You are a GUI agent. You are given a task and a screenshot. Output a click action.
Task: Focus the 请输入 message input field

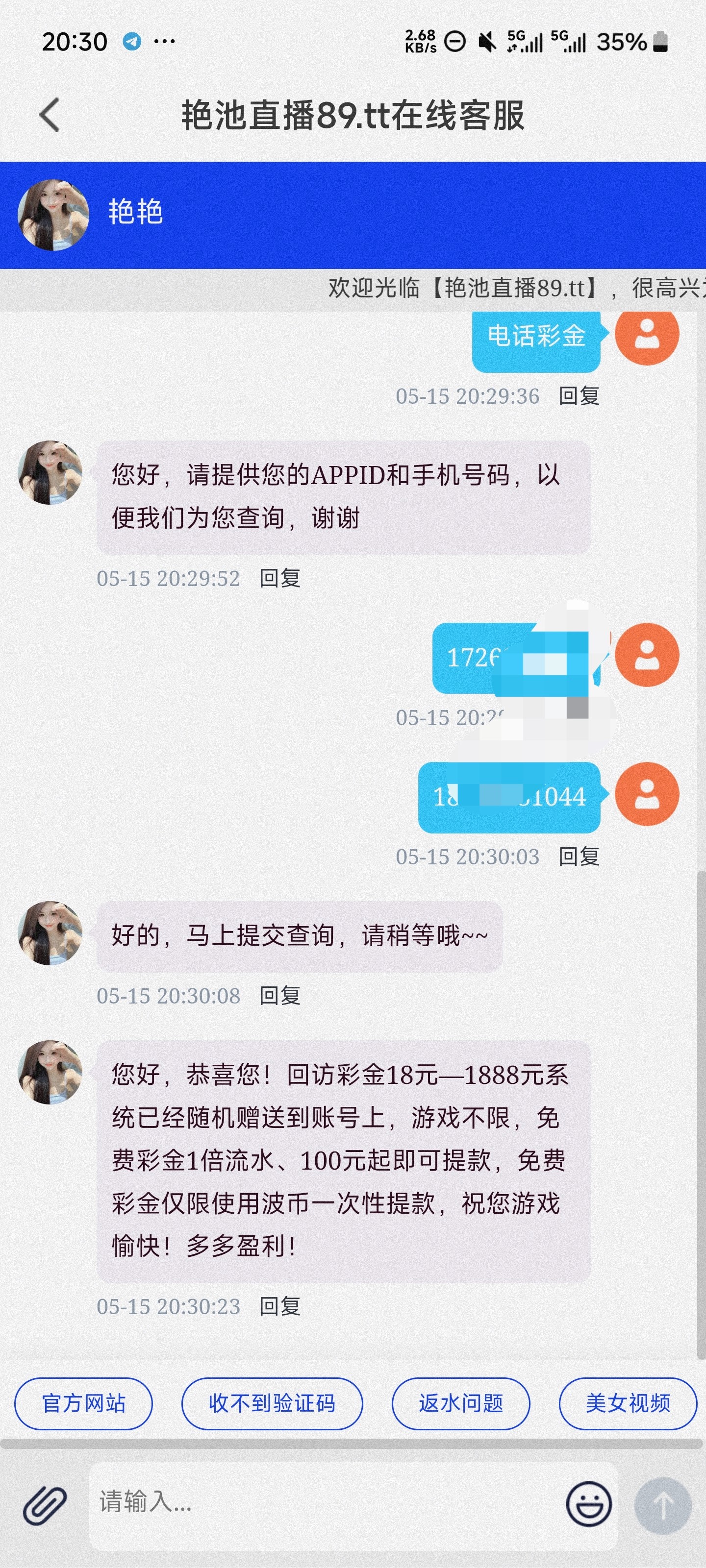[x=323, y=1503]
